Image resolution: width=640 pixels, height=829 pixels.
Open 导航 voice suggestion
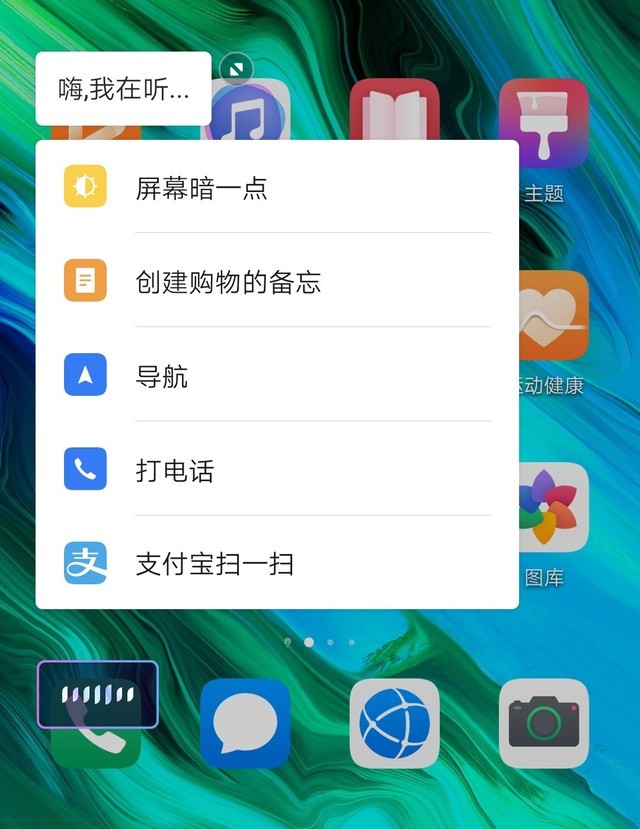(x=276, y=376)
